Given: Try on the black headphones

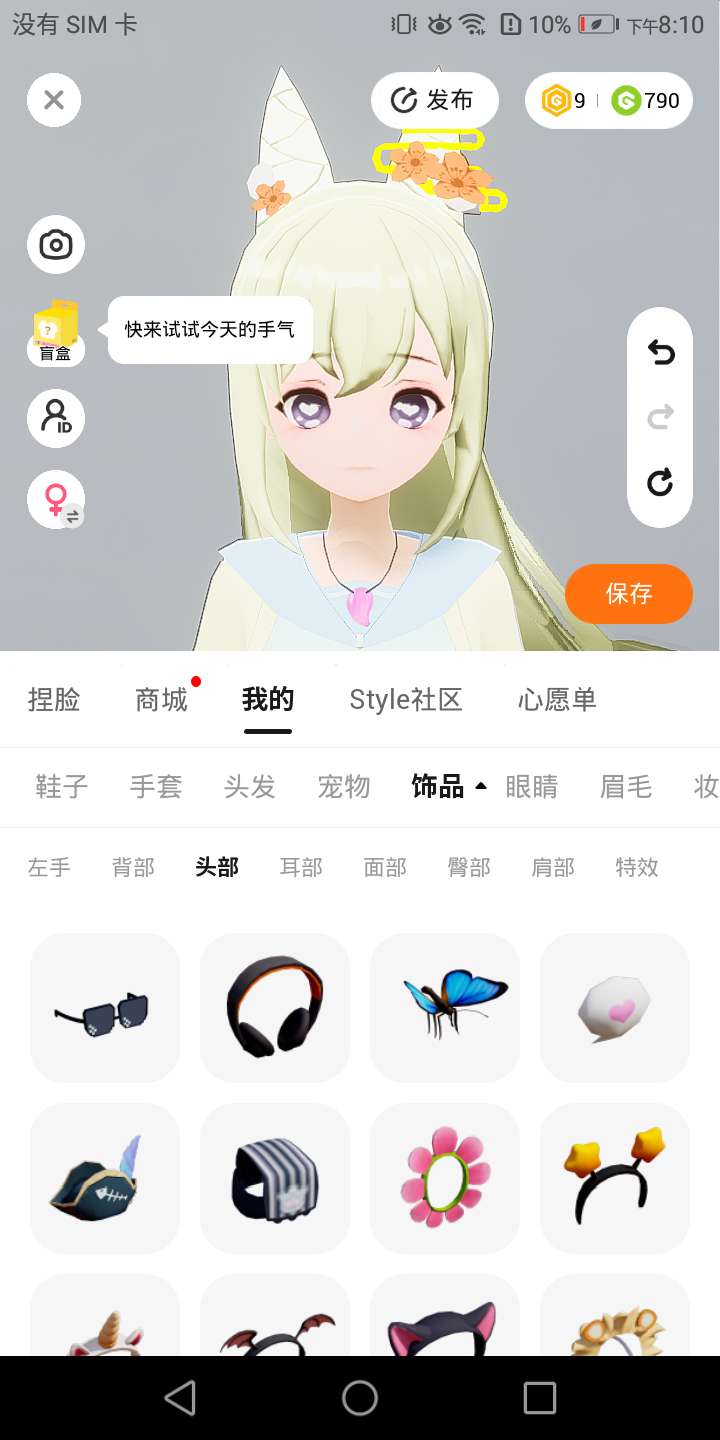Looking at the screenshot, I should coord(275,1008).
